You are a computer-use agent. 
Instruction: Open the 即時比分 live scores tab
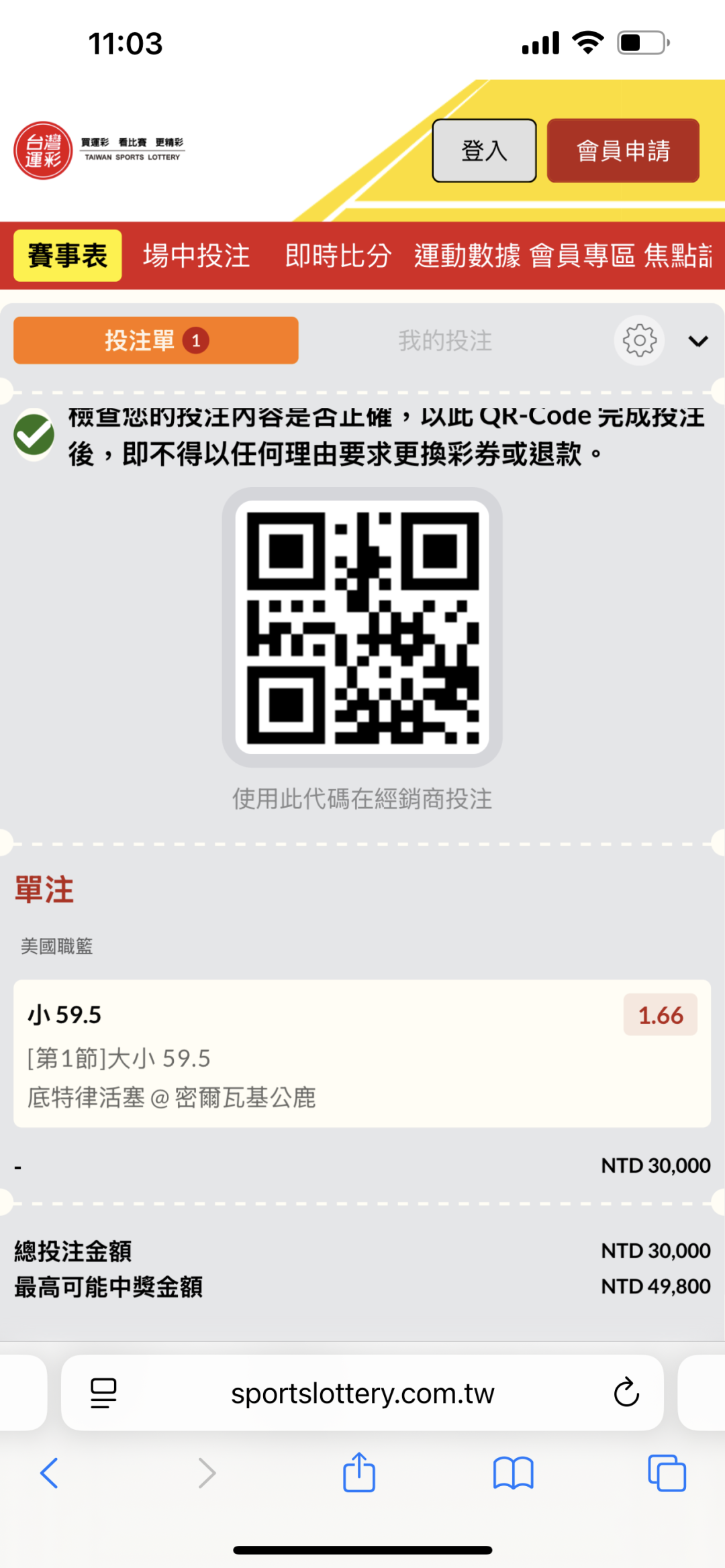coord(338,256)
